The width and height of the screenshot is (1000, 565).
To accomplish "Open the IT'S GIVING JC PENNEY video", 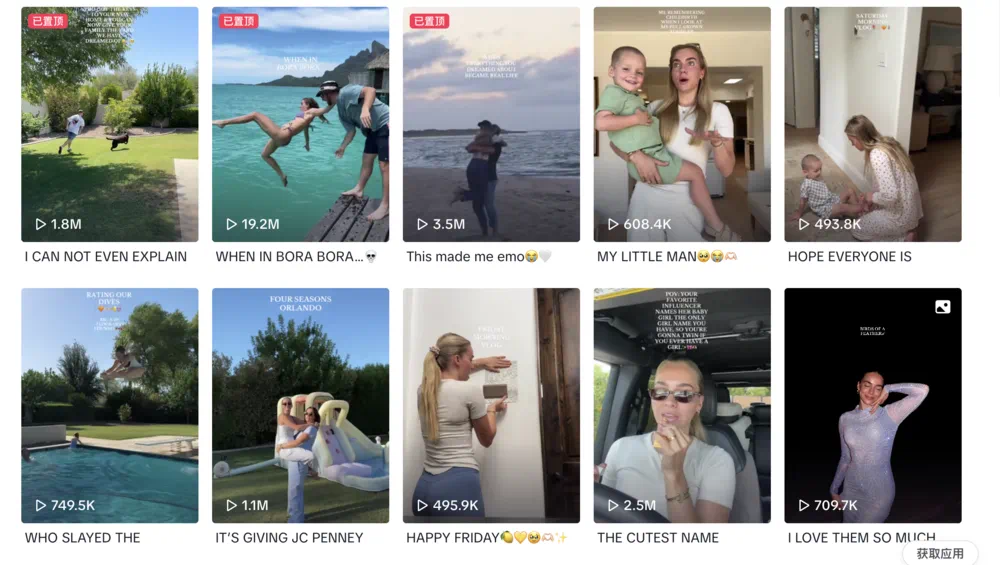I will click(x=300, y=405).
